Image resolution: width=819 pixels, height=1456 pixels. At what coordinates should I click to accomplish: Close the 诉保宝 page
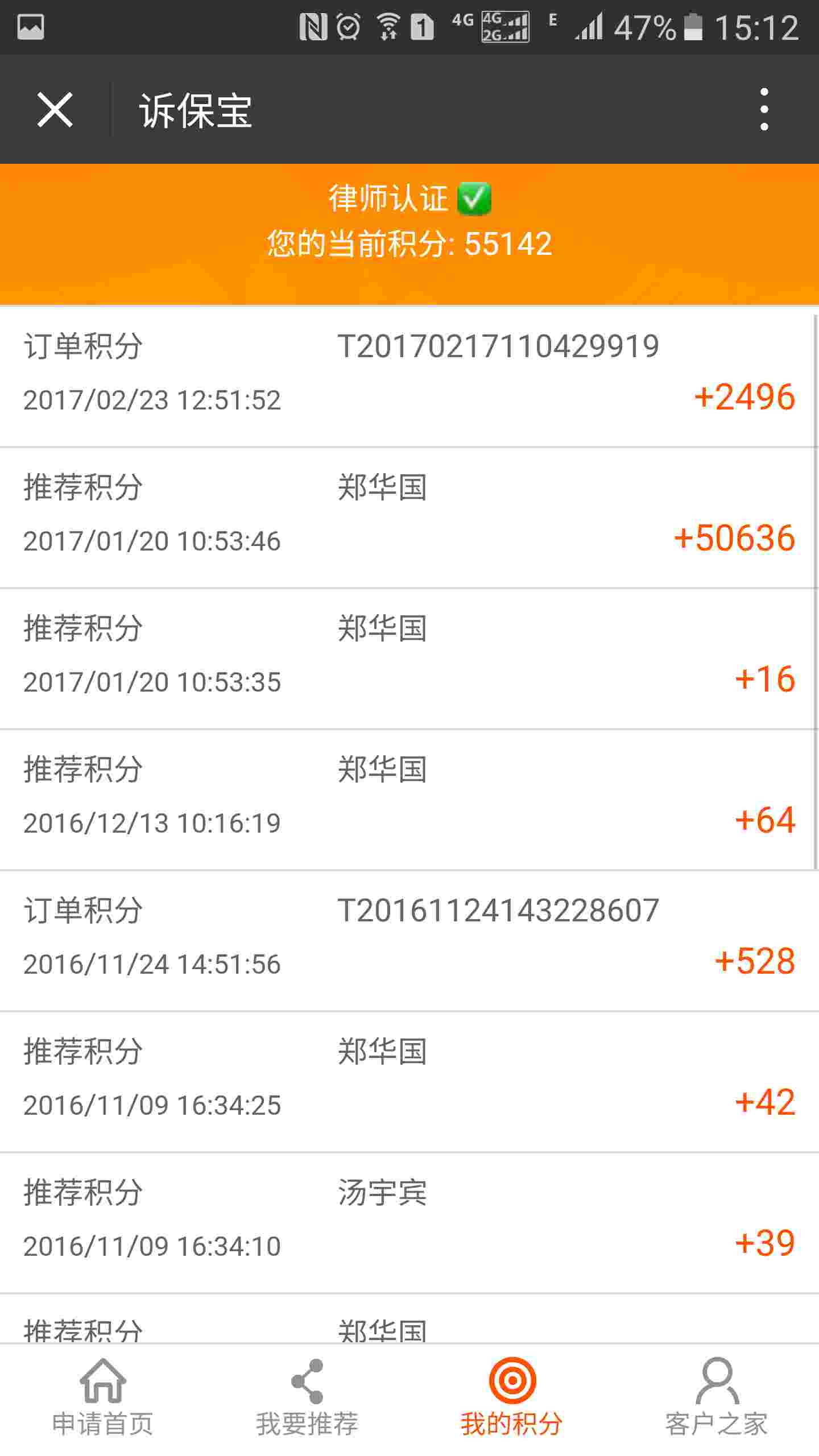(x=55, y=110)
